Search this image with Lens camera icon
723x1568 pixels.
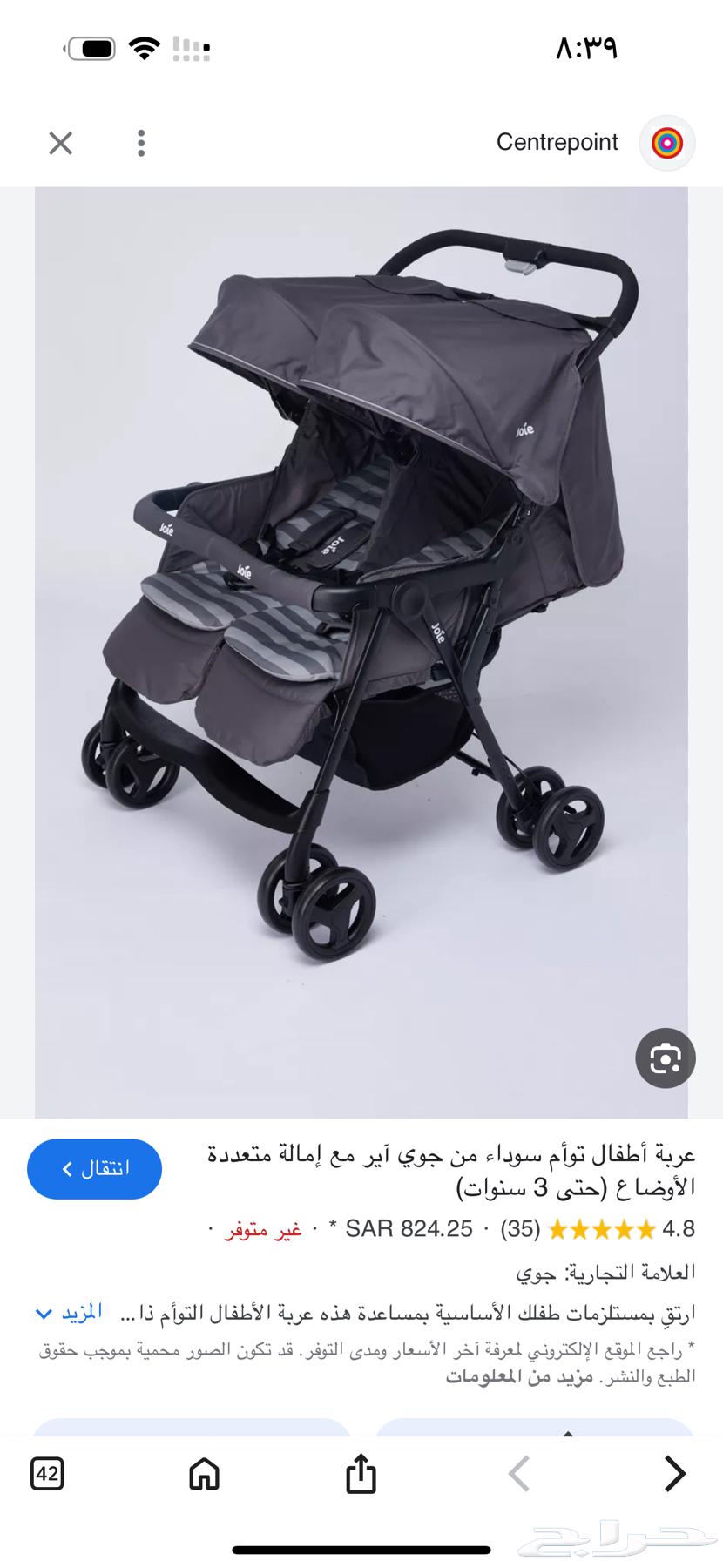click(665, 1058)
